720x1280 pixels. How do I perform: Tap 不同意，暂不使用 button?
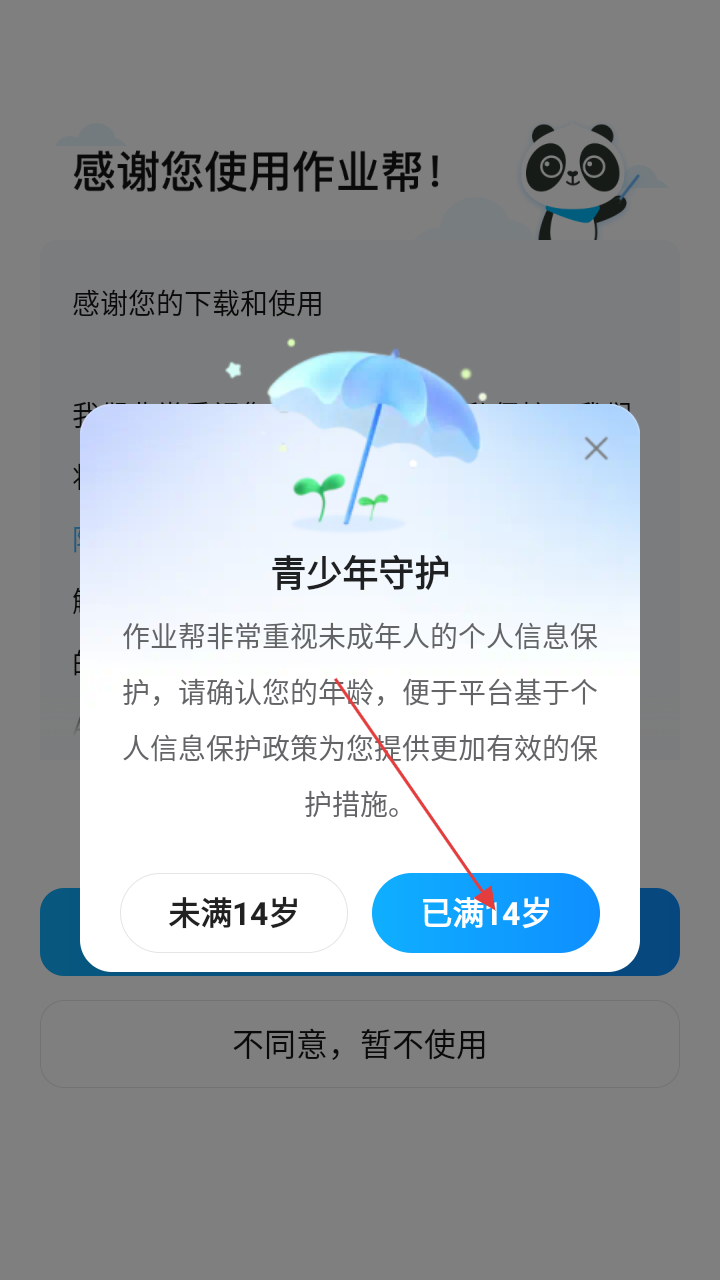tap(360, 1044)
